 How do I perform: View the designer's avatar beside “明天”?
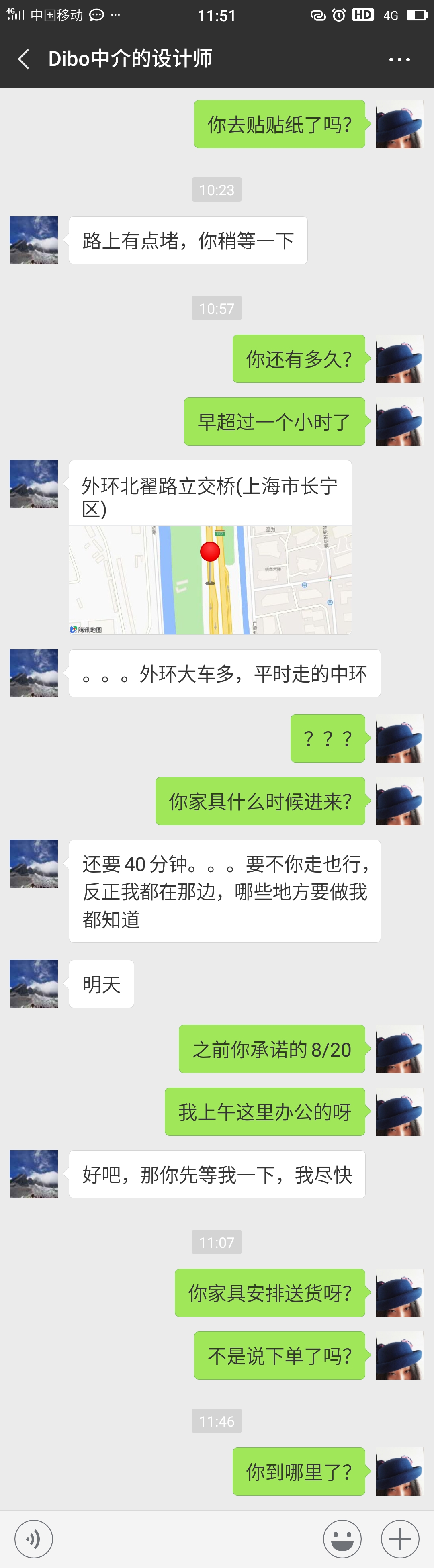(x=34, y=983)
